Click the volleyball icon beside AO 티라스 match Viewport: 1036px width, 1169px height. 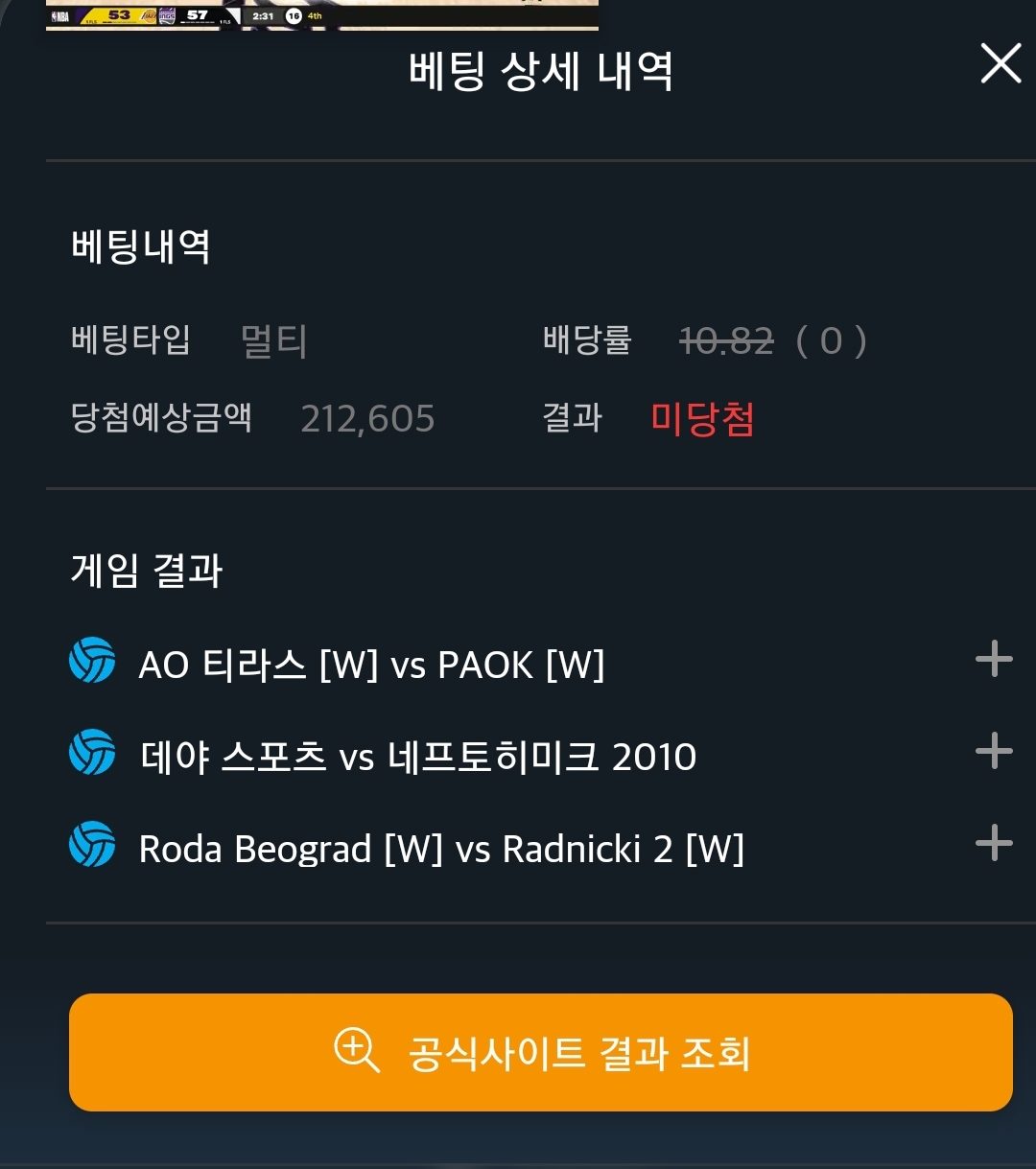(93, 660)
